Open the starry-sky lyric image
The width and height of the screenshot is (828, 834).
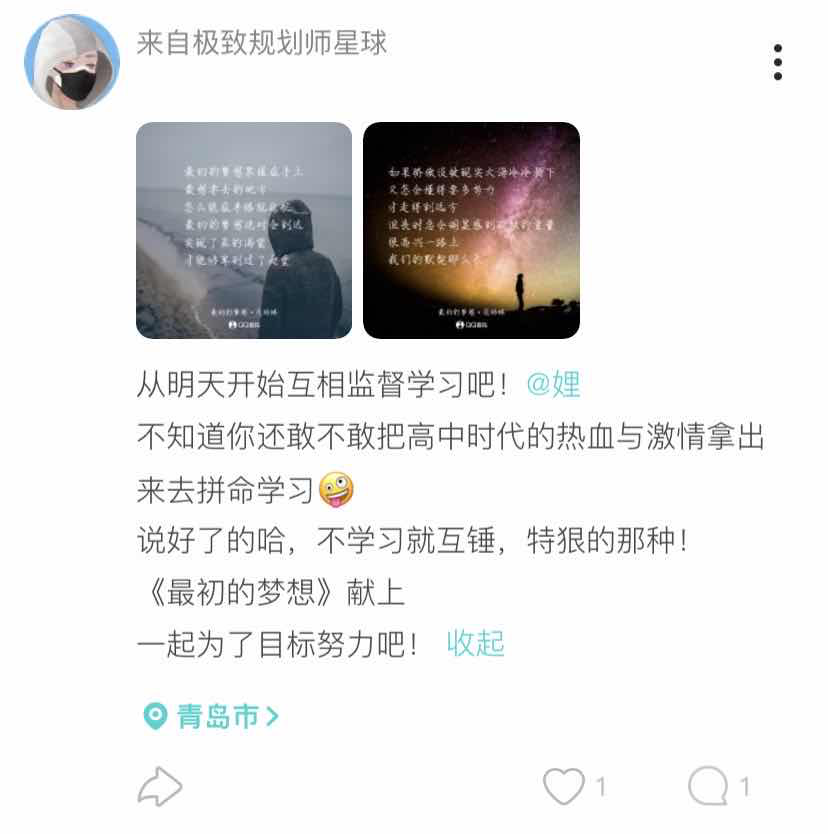pyautogui.click(x=471, y=231)
